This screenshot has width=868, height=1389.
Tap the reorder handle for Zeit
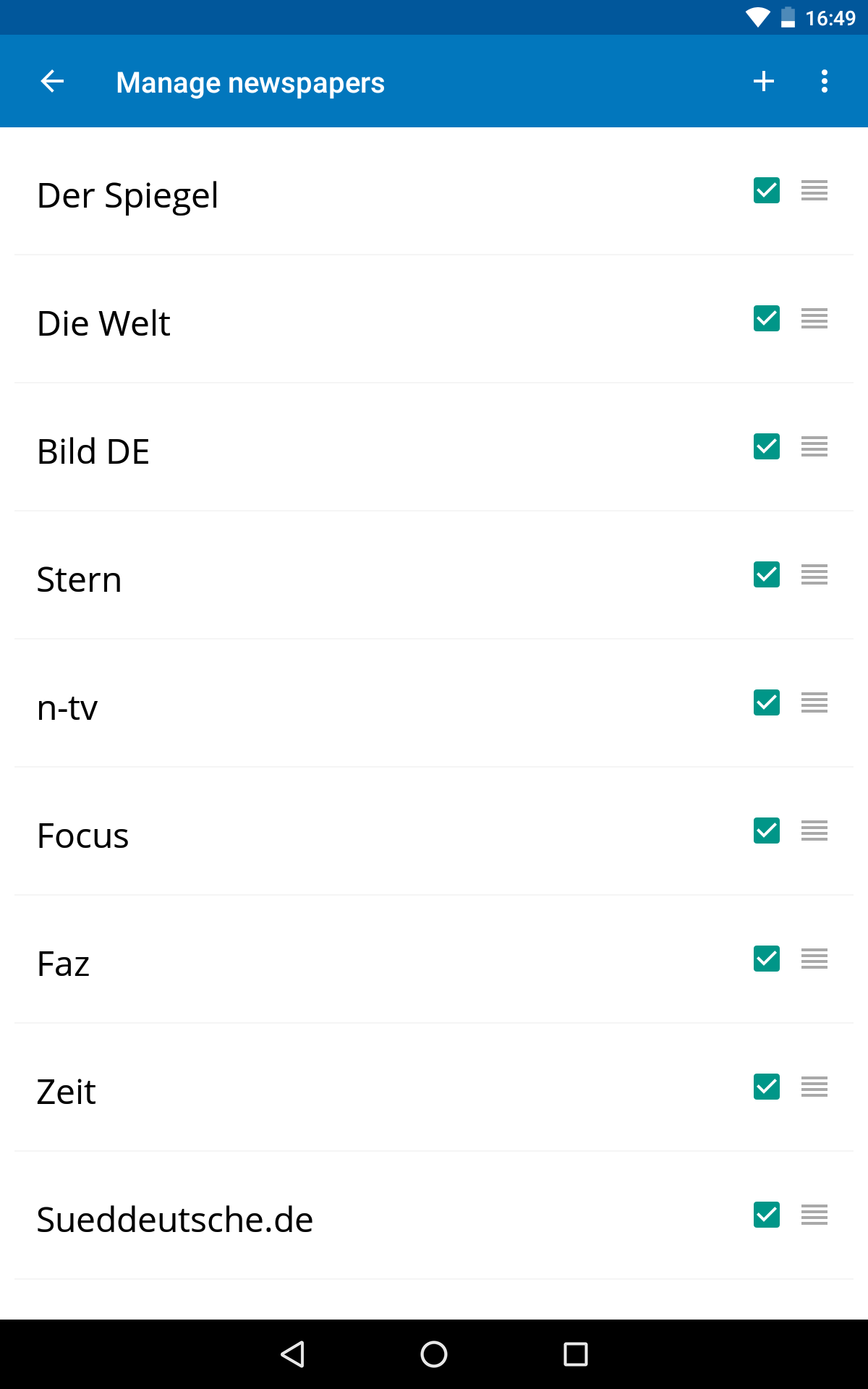click(814, 1087)
